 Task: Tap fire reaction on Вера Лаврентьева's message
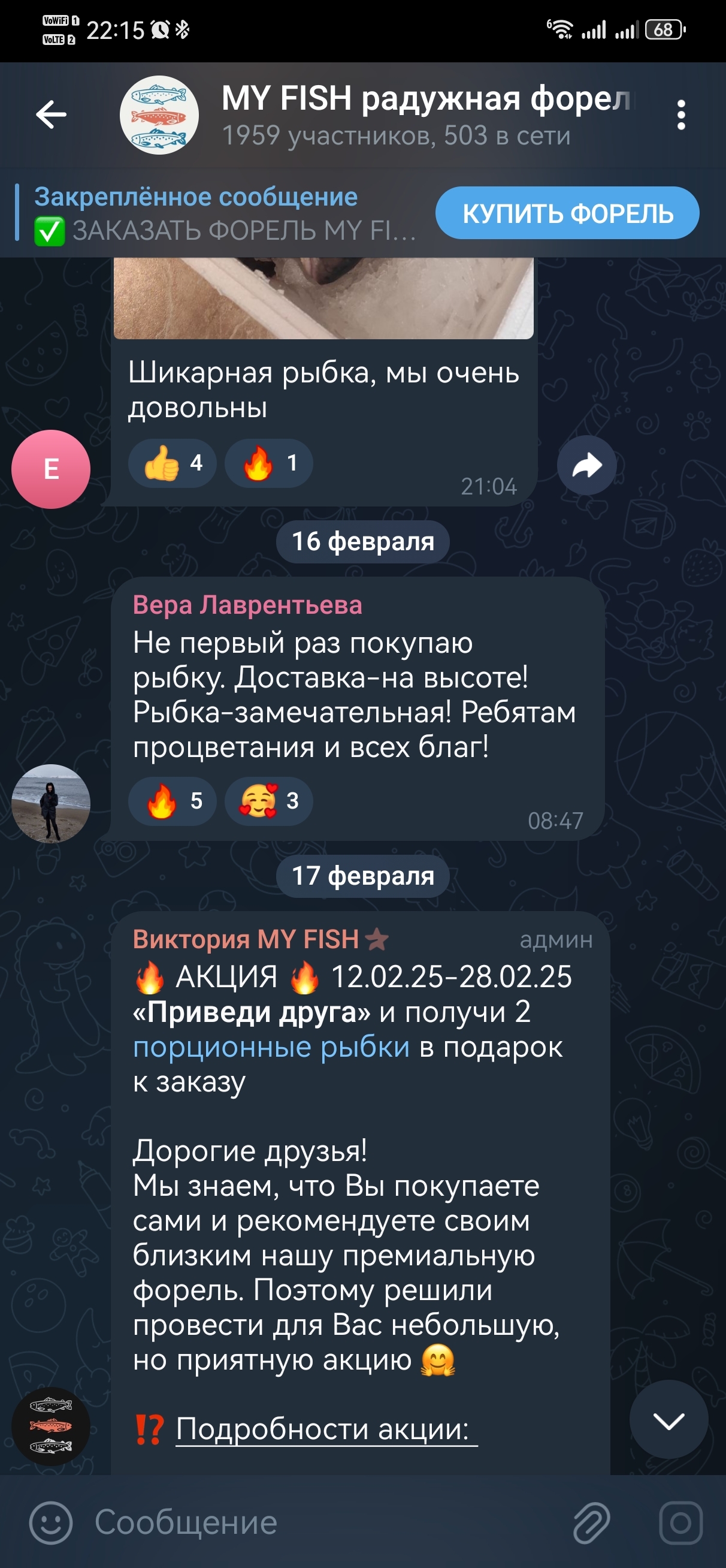(173, 801)
